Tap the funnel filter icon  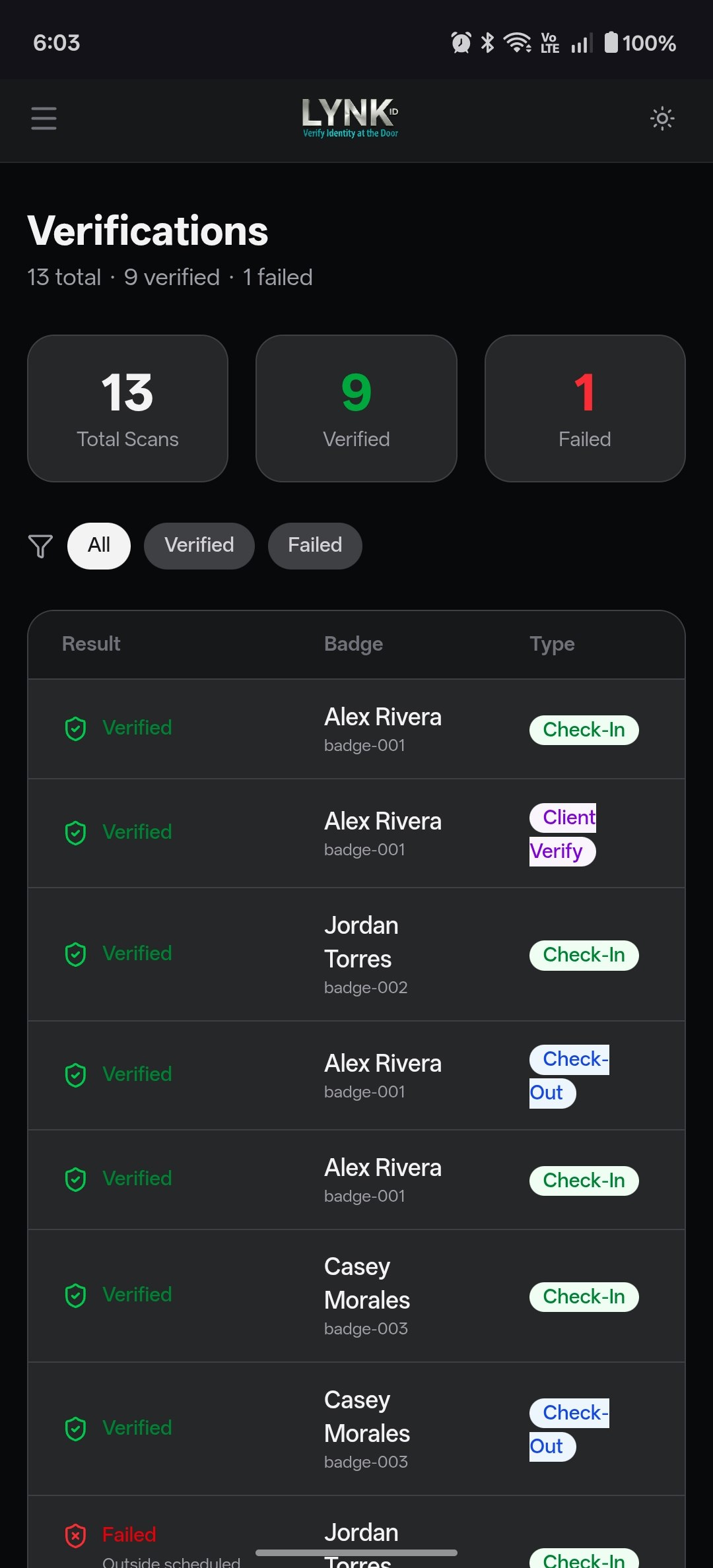(x=40, y=546)
